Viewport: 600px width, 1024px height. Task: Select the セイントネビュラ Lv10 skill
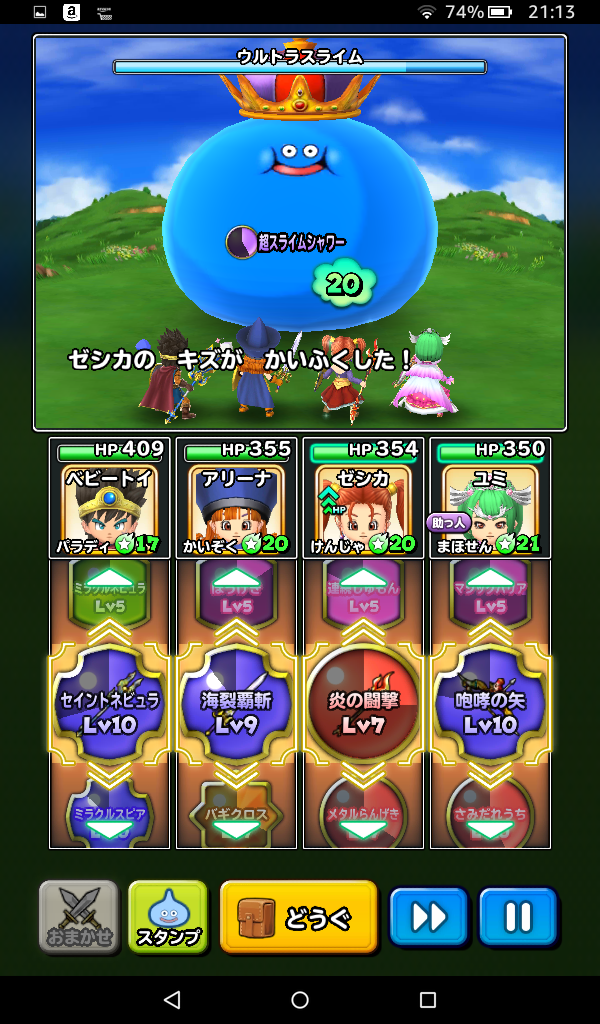coord(110,705)
